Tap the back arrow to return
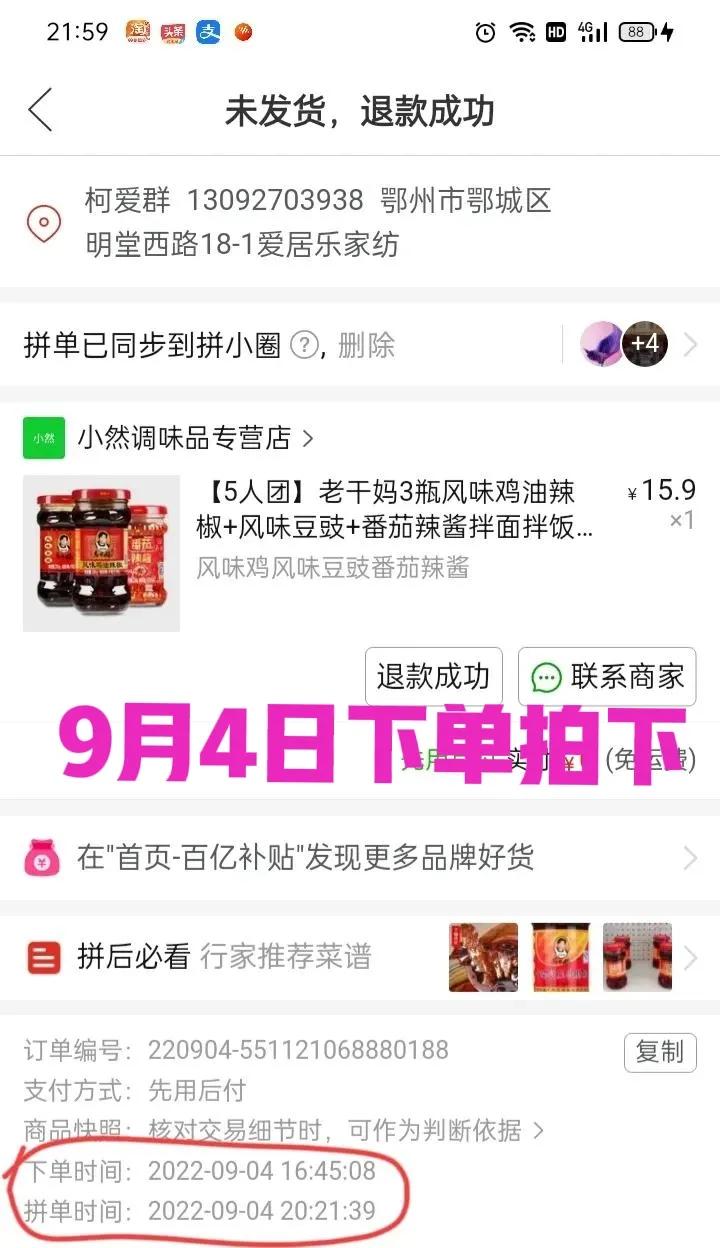Screen dimensions: 720x1248 [40, 110]
